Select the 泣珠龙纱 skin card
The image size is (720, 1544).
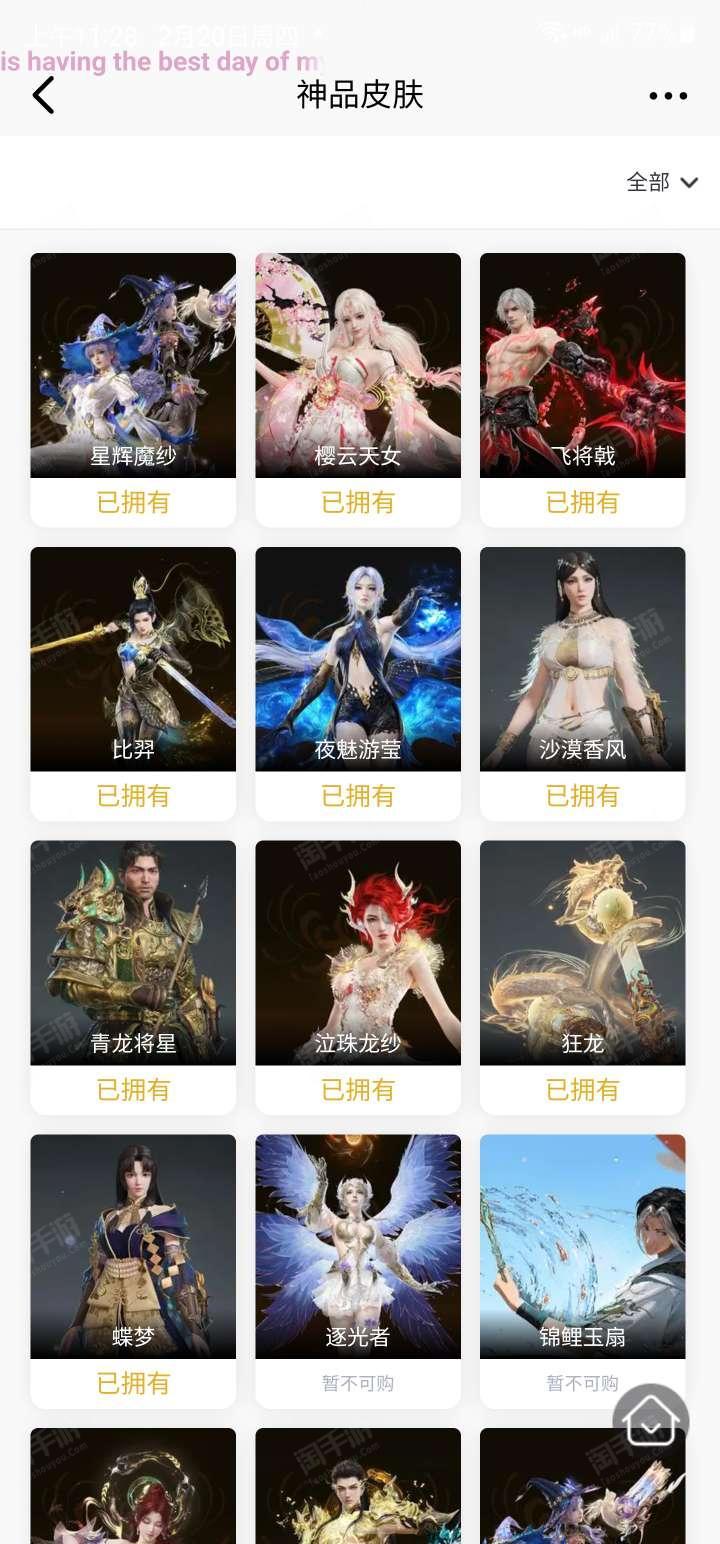[358, 977]
